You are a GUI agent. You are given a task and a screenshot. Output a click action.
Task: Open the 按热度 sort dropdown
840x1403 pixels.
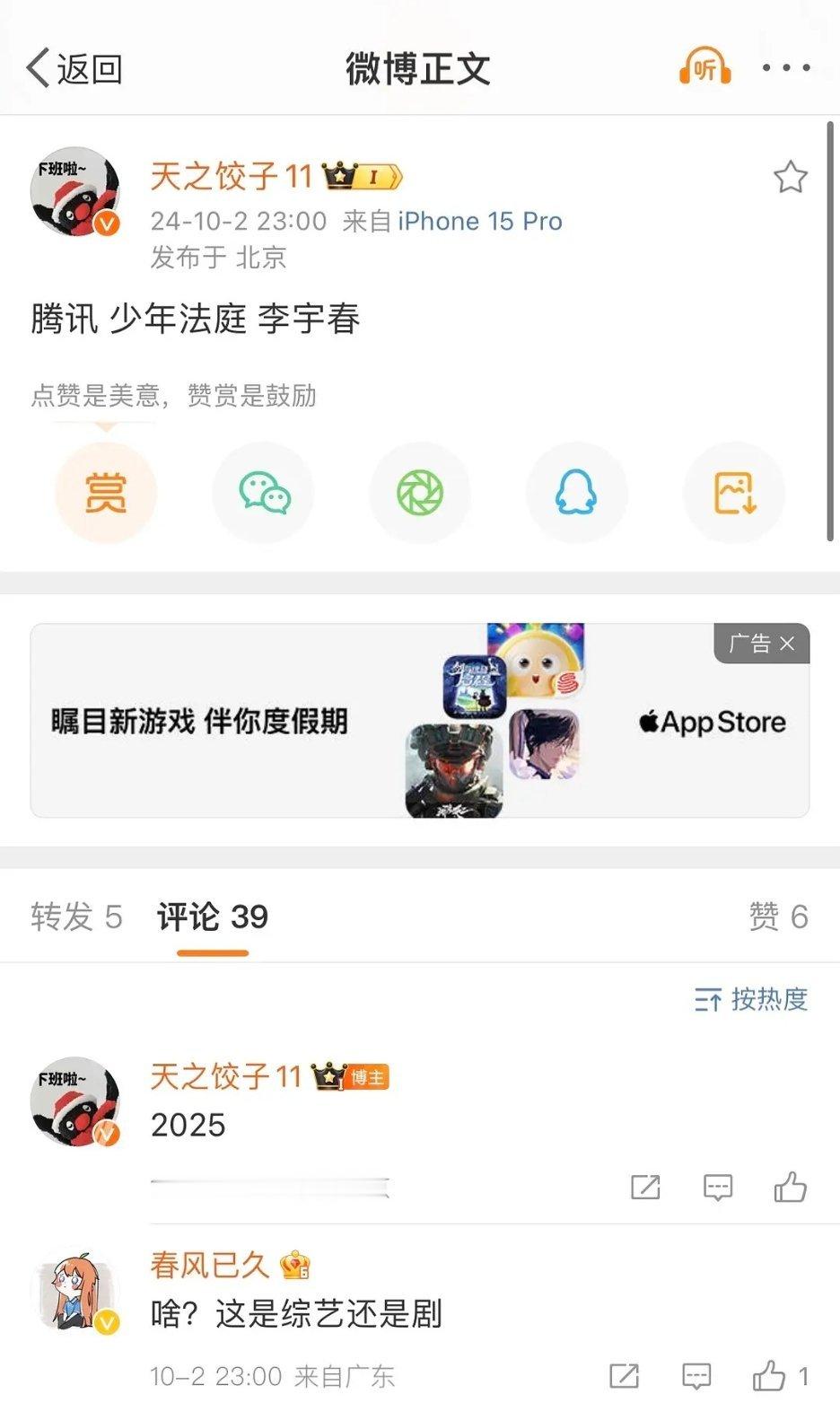(749, 1000)
